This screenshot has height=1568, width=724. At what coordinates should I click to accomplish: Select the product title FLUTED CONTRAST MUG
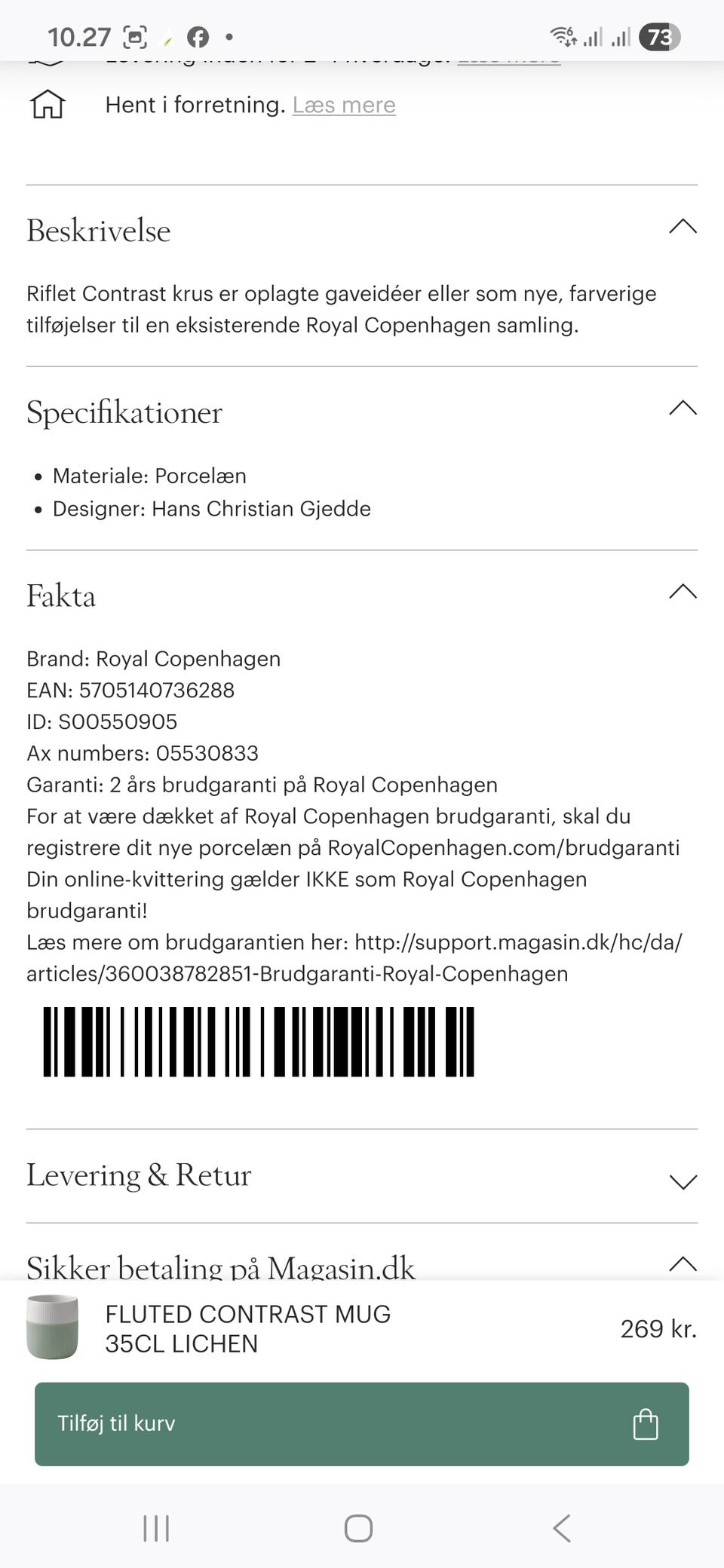pyautogui.click(x=247, y=1314)
